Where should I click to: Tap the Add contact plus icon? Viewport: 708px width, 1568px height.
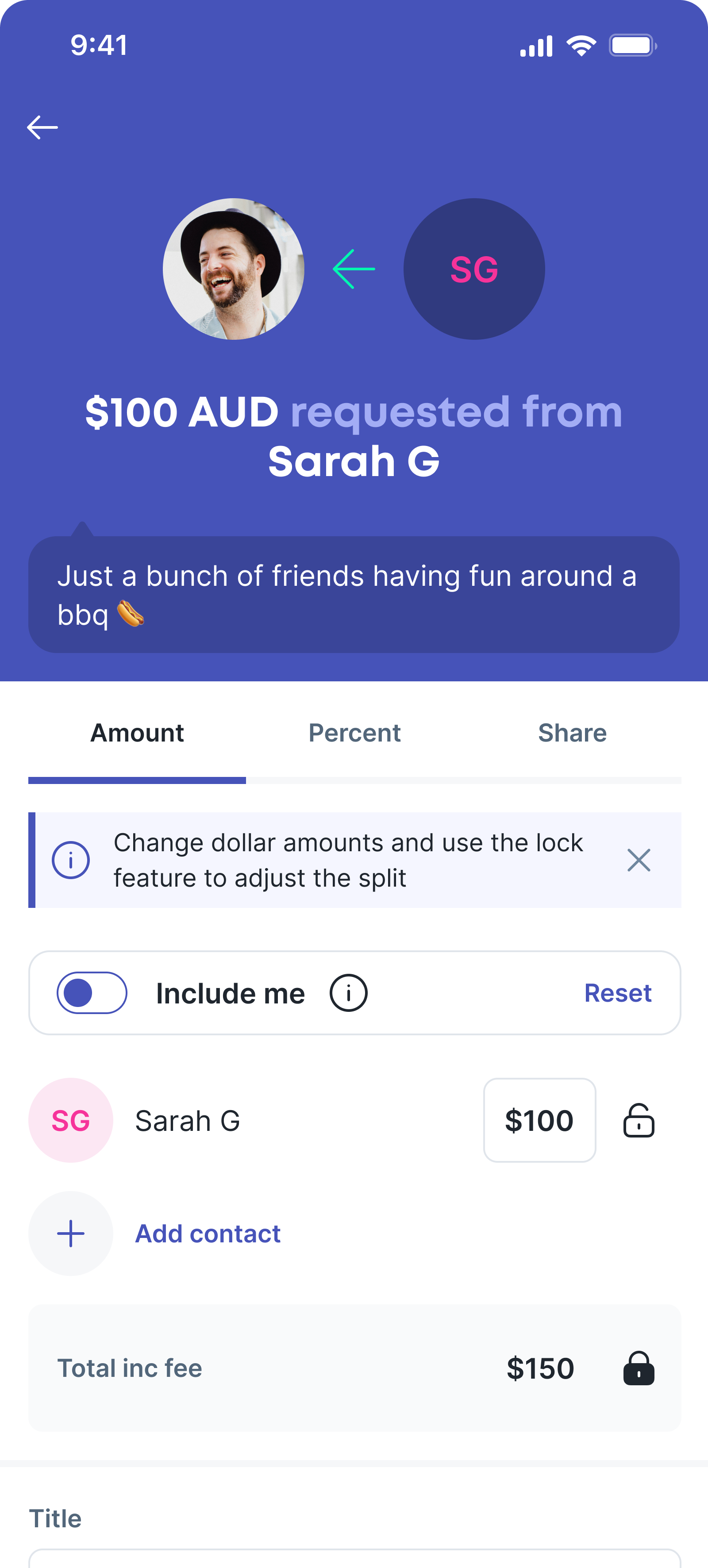click(70, 1233)
